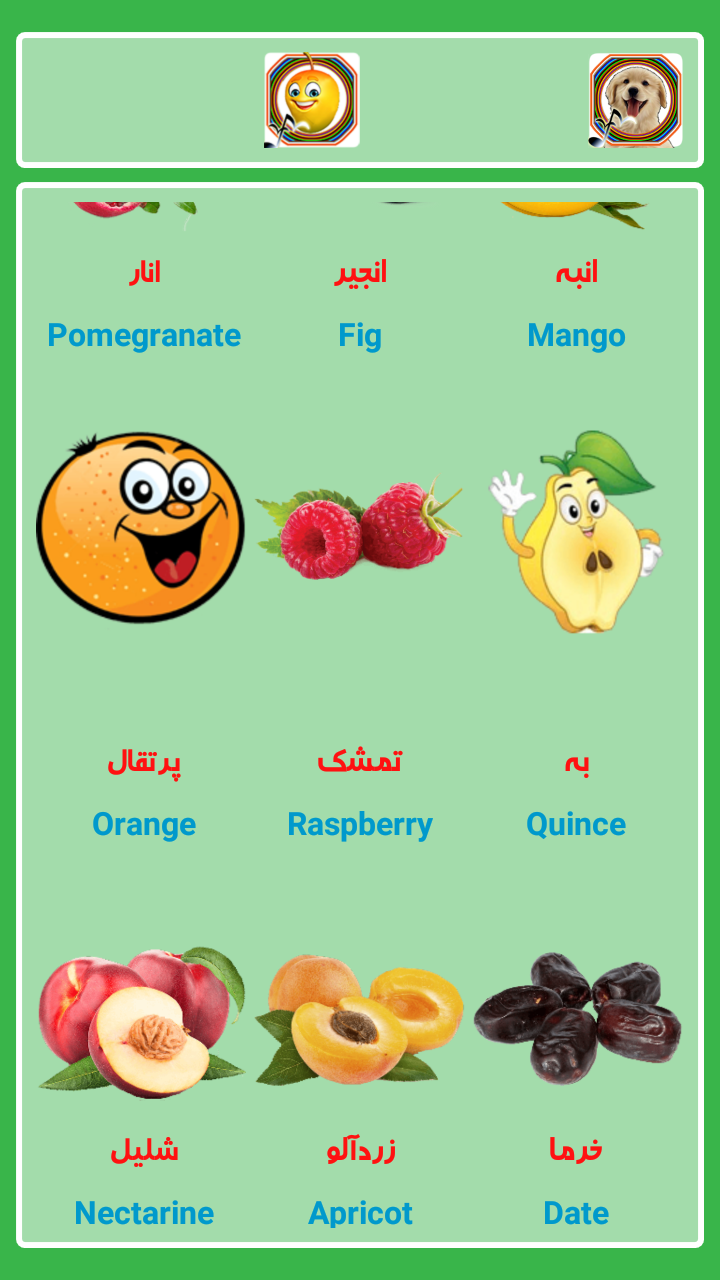Viewport: 720px width, 1280px height.
Task: Select the Orange fruit picture
Action: (141, 527)
